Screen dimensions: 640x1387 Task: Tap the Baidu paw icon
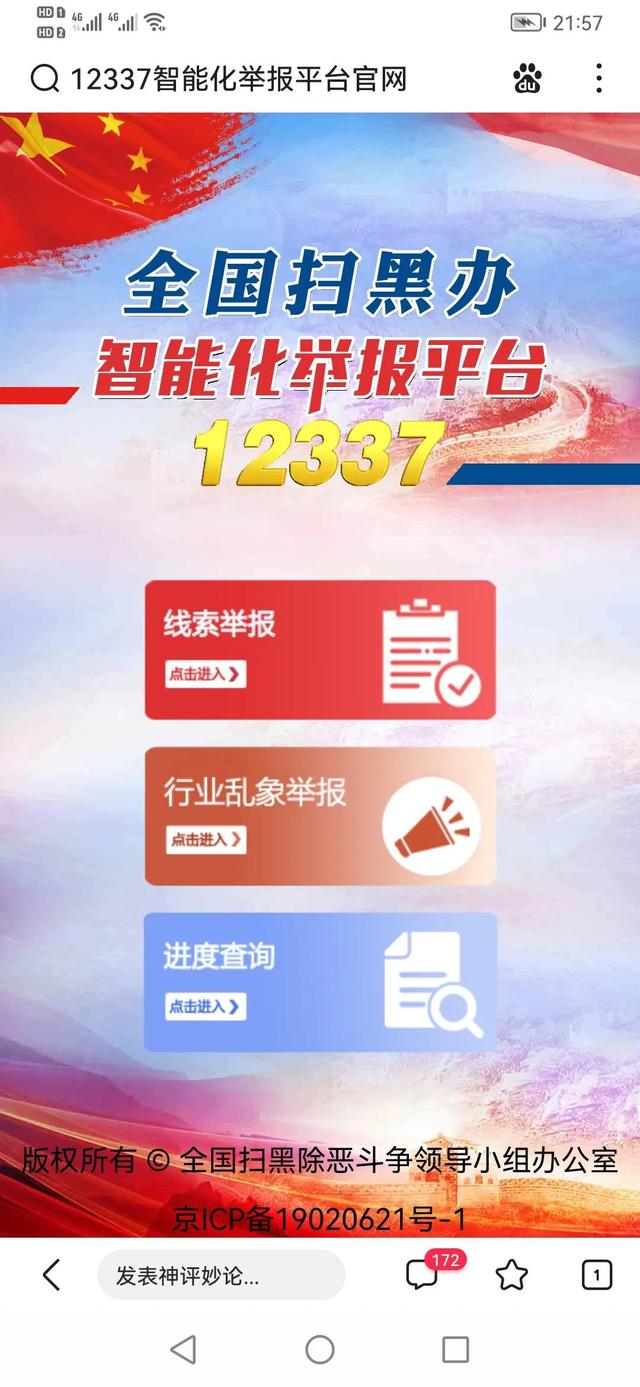pyautogui.click(x=527, y=78)
